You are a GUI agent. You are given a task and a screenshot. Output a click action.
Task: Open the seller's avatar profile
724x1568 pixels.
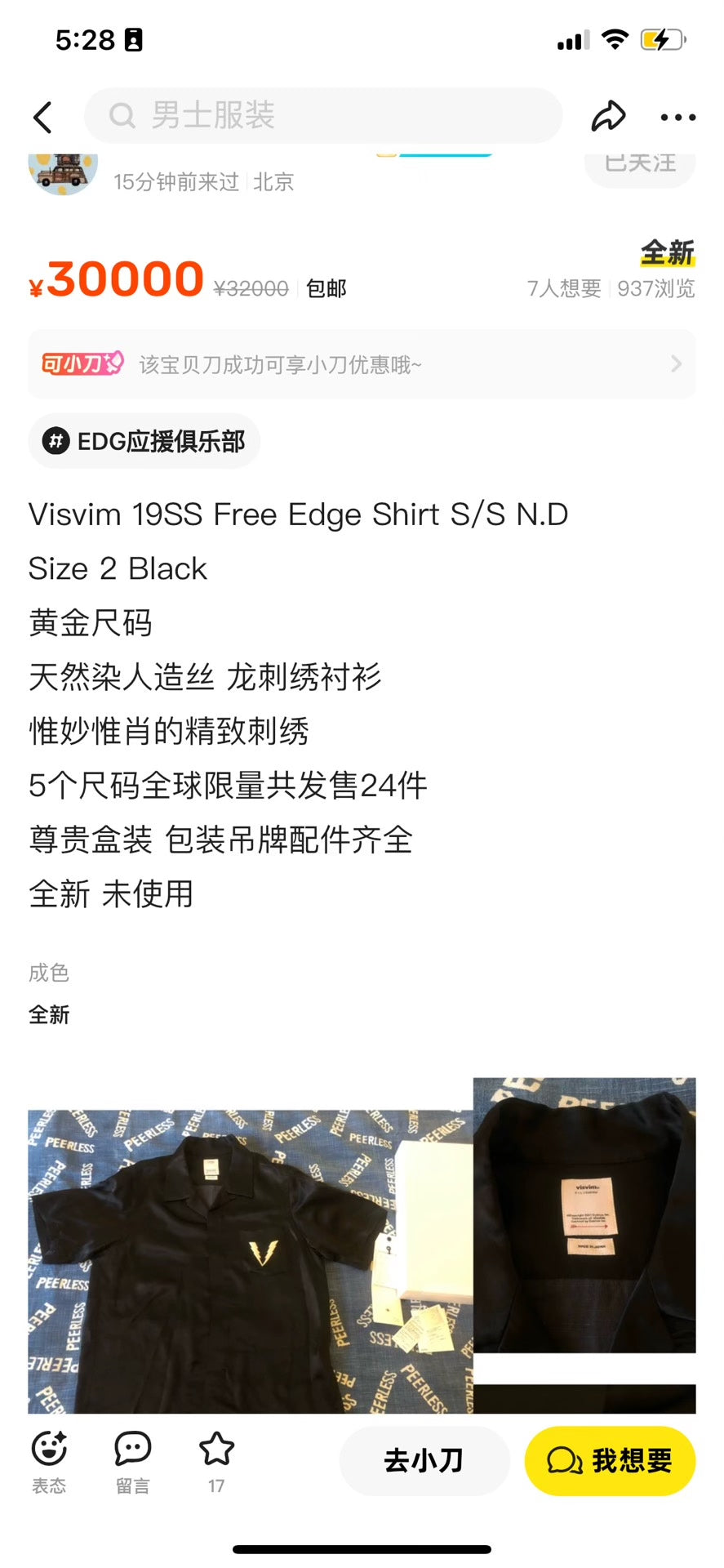(x=63, y=172)
